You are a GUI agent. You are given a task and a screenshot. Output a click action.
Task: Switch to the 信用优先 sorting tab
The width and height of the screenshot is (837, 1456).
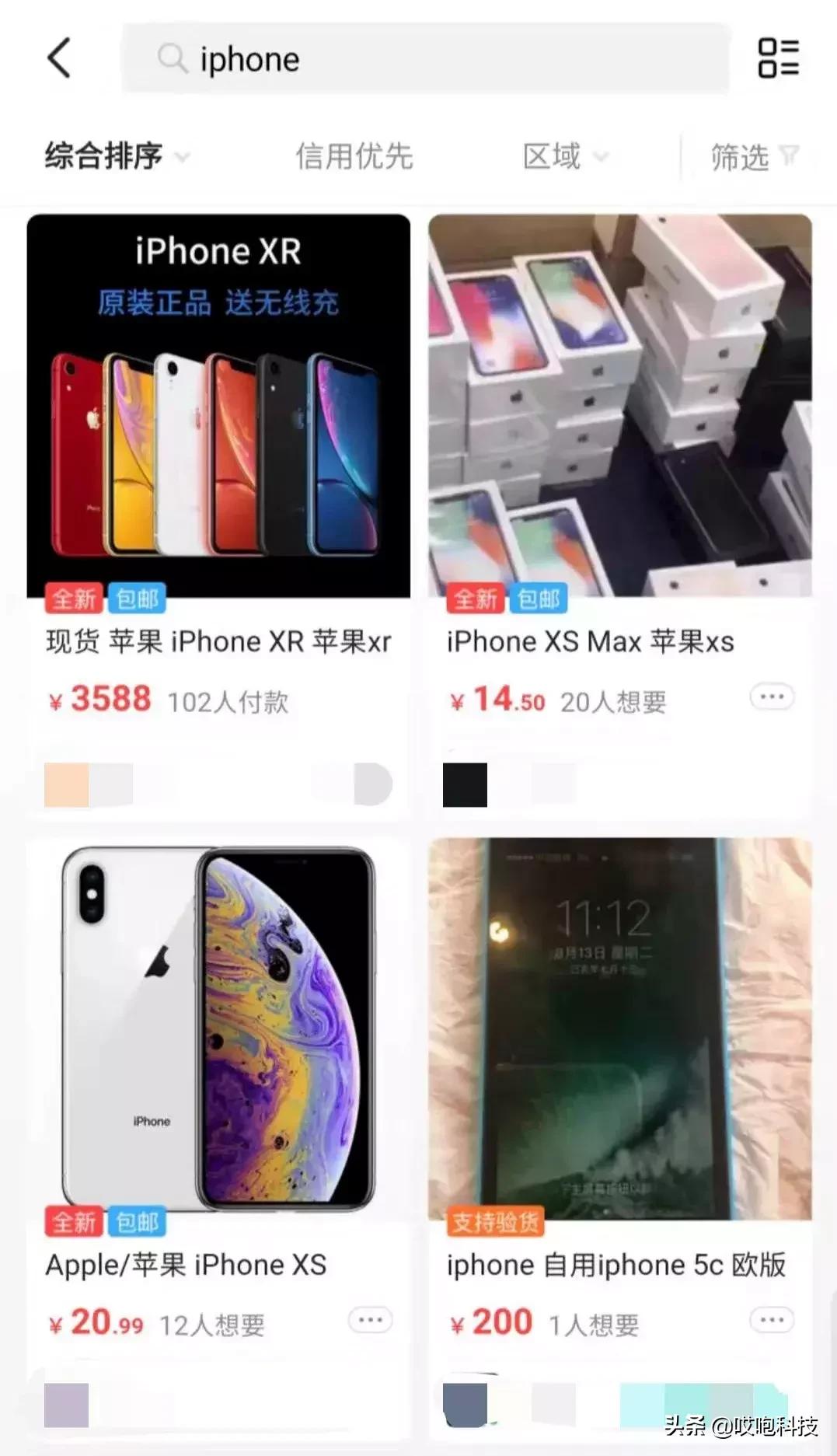pos(354,155)
